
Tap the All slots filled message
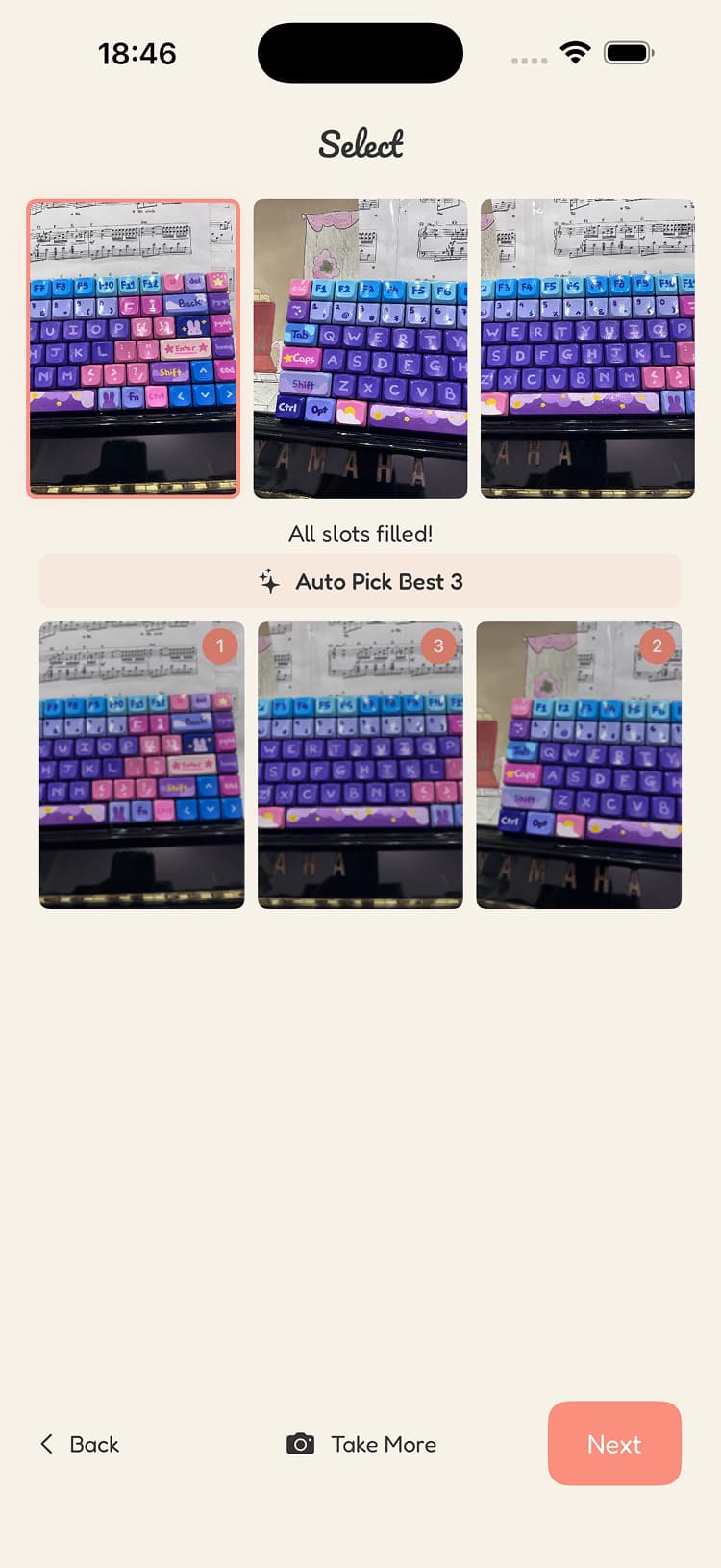point(360,534)
